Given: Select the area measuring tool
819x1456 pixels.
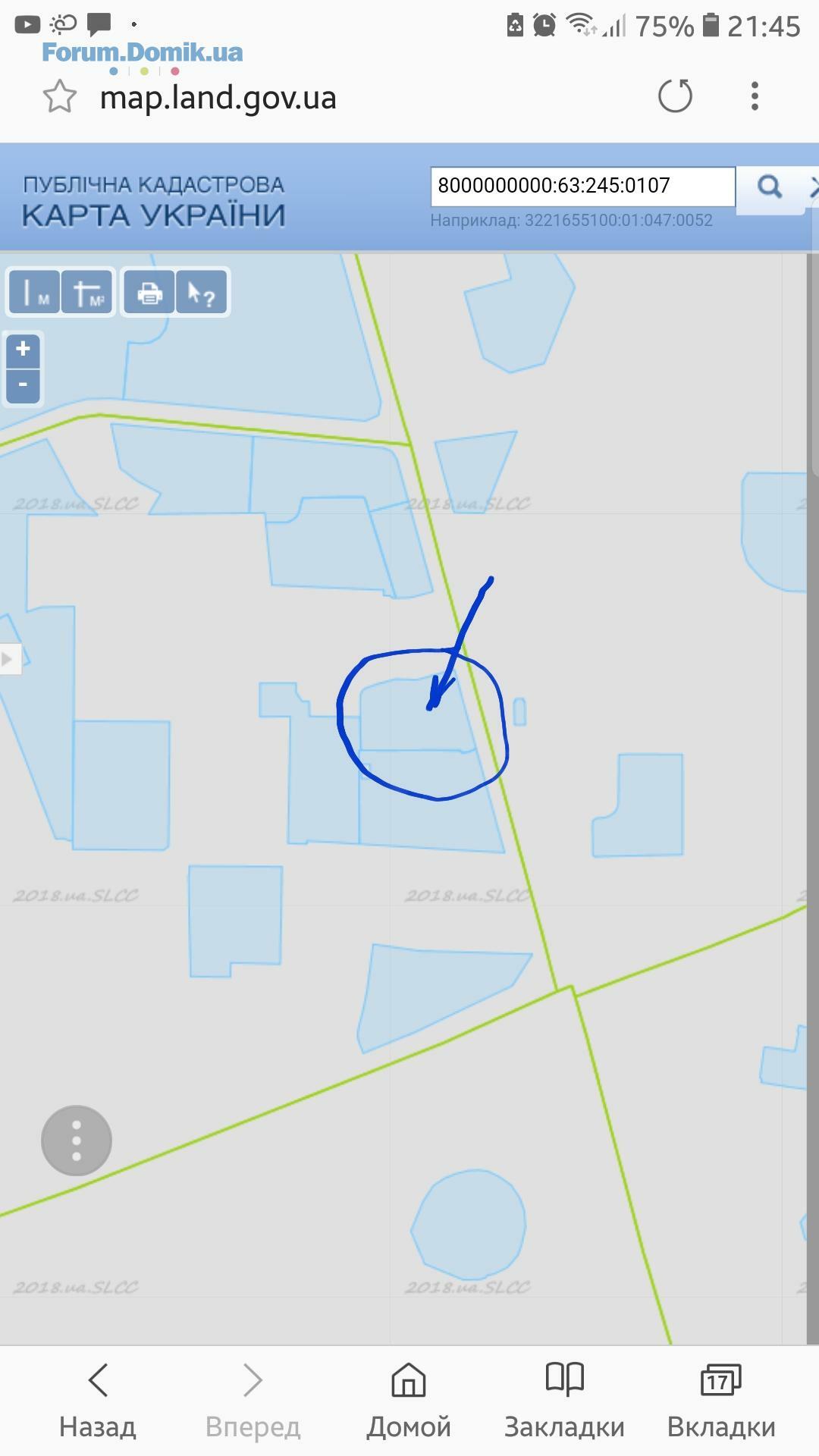Looking at the screenshot, I should [x=87, y=292].
